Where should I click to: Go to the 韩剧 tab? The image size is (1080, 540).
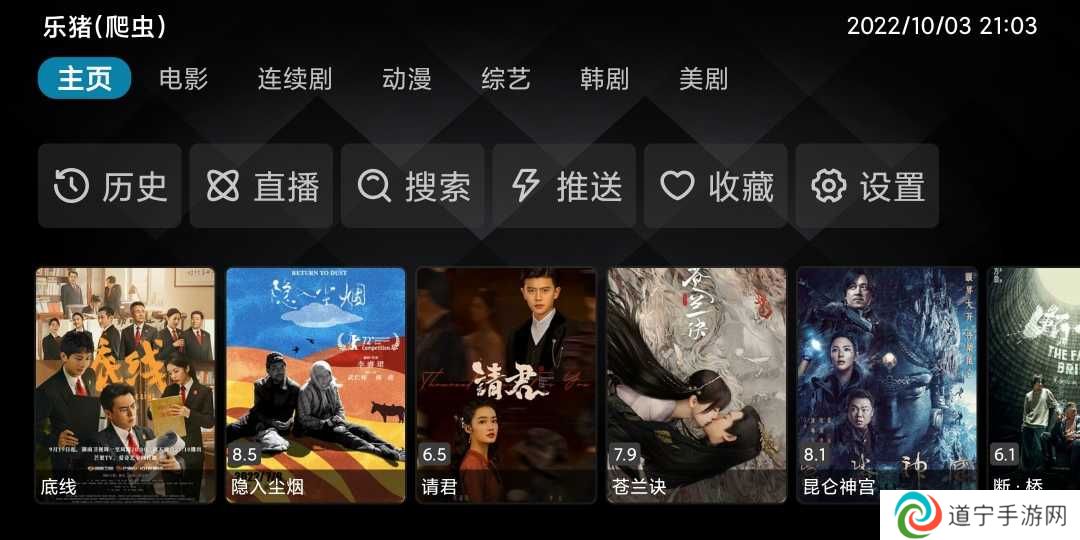604,79
